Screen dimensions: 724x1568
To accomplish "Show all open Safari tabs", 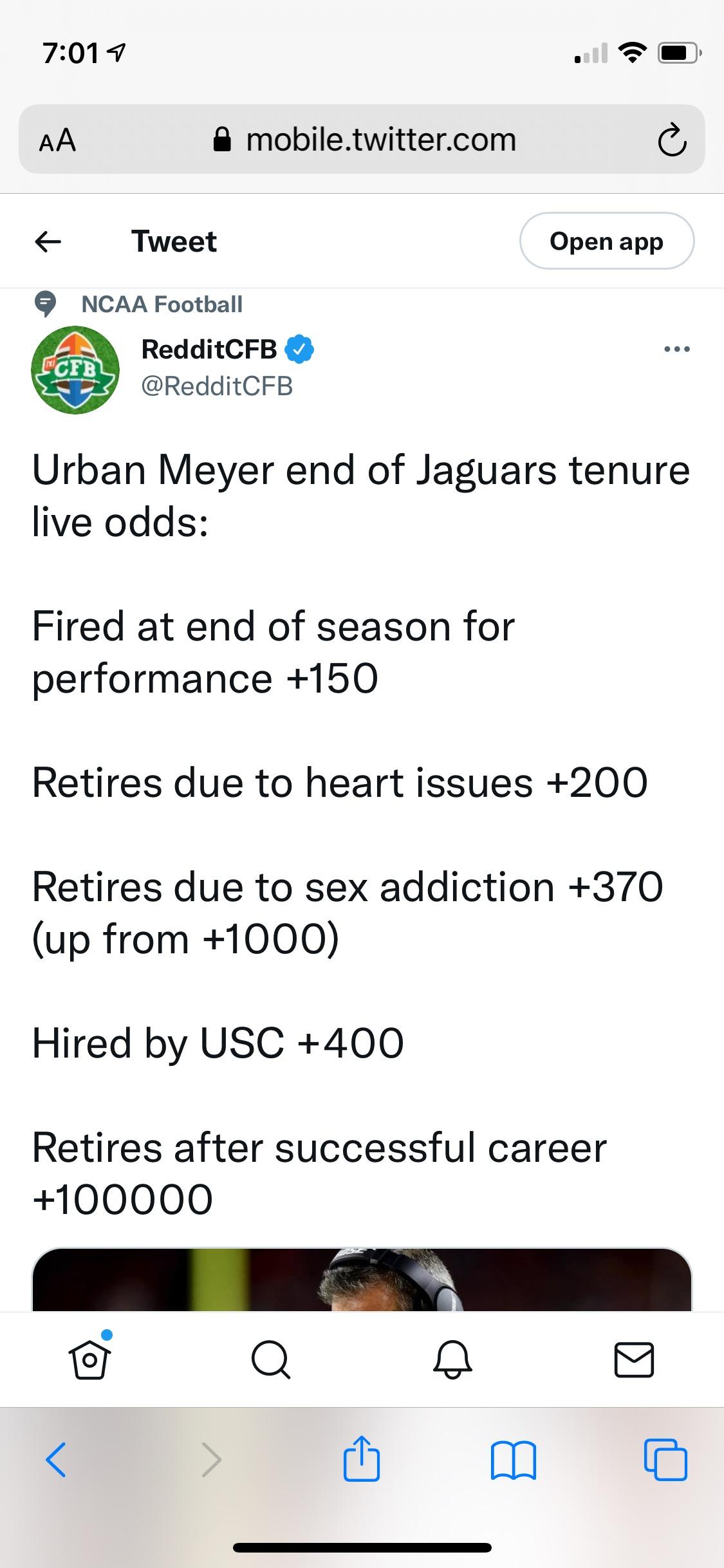I will [665, 1459].
